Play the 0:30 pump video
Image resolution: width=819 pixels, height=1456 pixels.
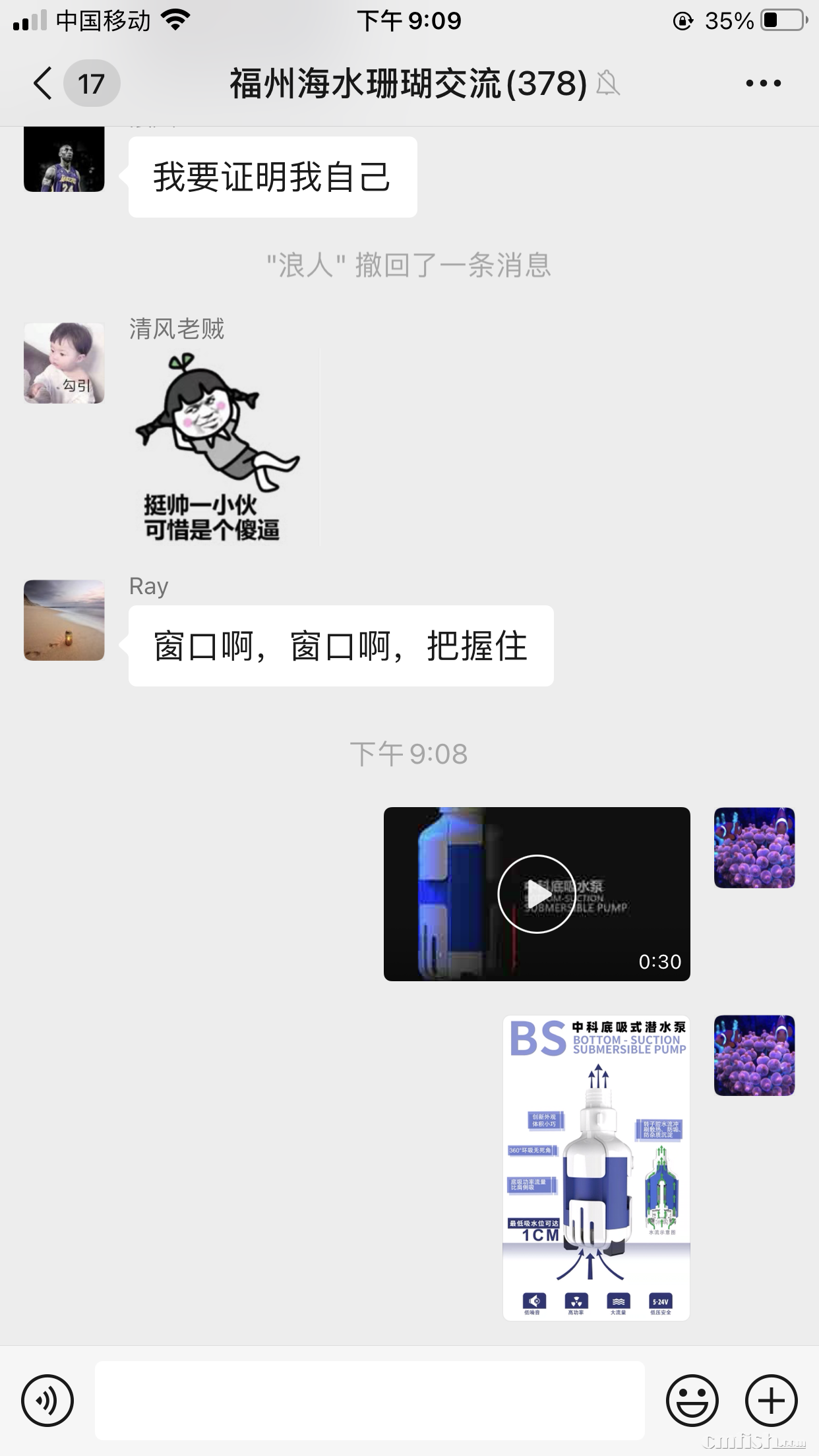[536, 894]
